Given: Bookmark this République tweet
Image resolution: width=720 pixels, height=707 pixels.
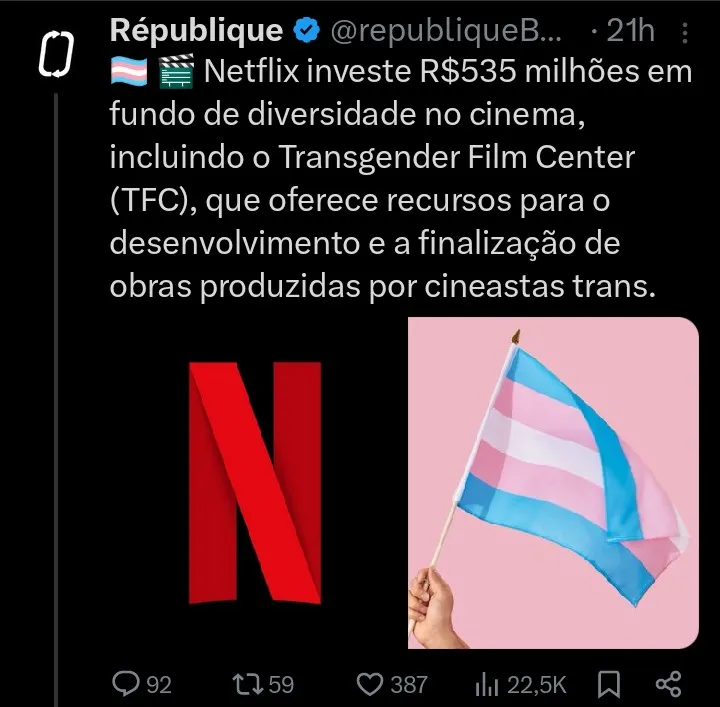Looking at the screenshot, I should coord(608,684).
